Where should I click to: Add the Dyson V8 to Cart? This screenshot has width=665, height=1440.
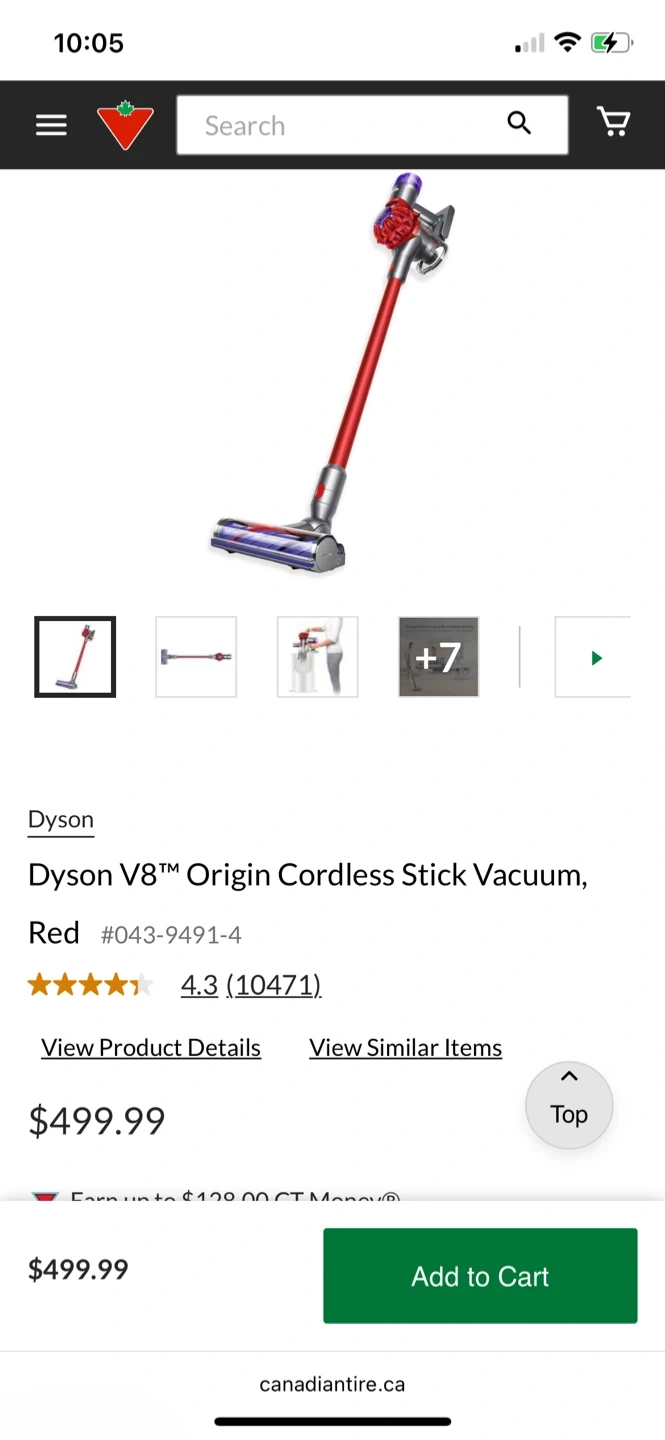[480, 1276]
